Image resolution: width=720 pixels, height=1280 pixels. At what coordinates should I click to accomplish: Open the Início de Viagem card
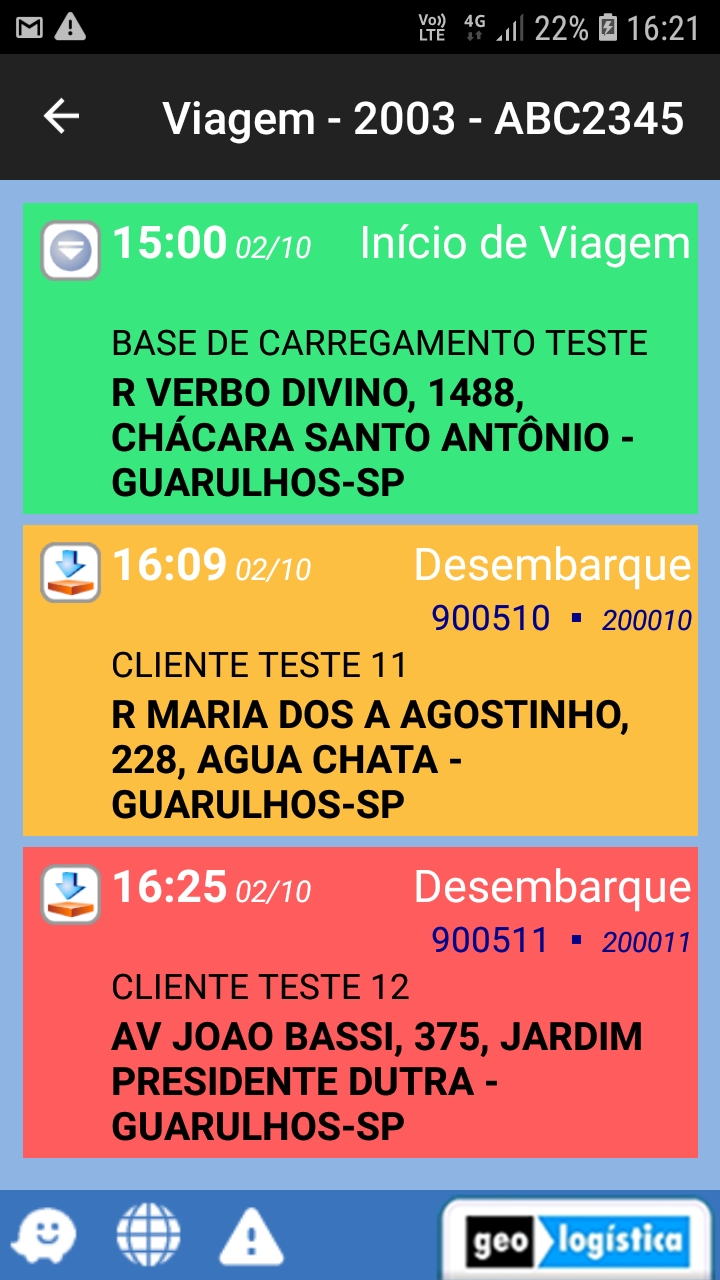360,358
